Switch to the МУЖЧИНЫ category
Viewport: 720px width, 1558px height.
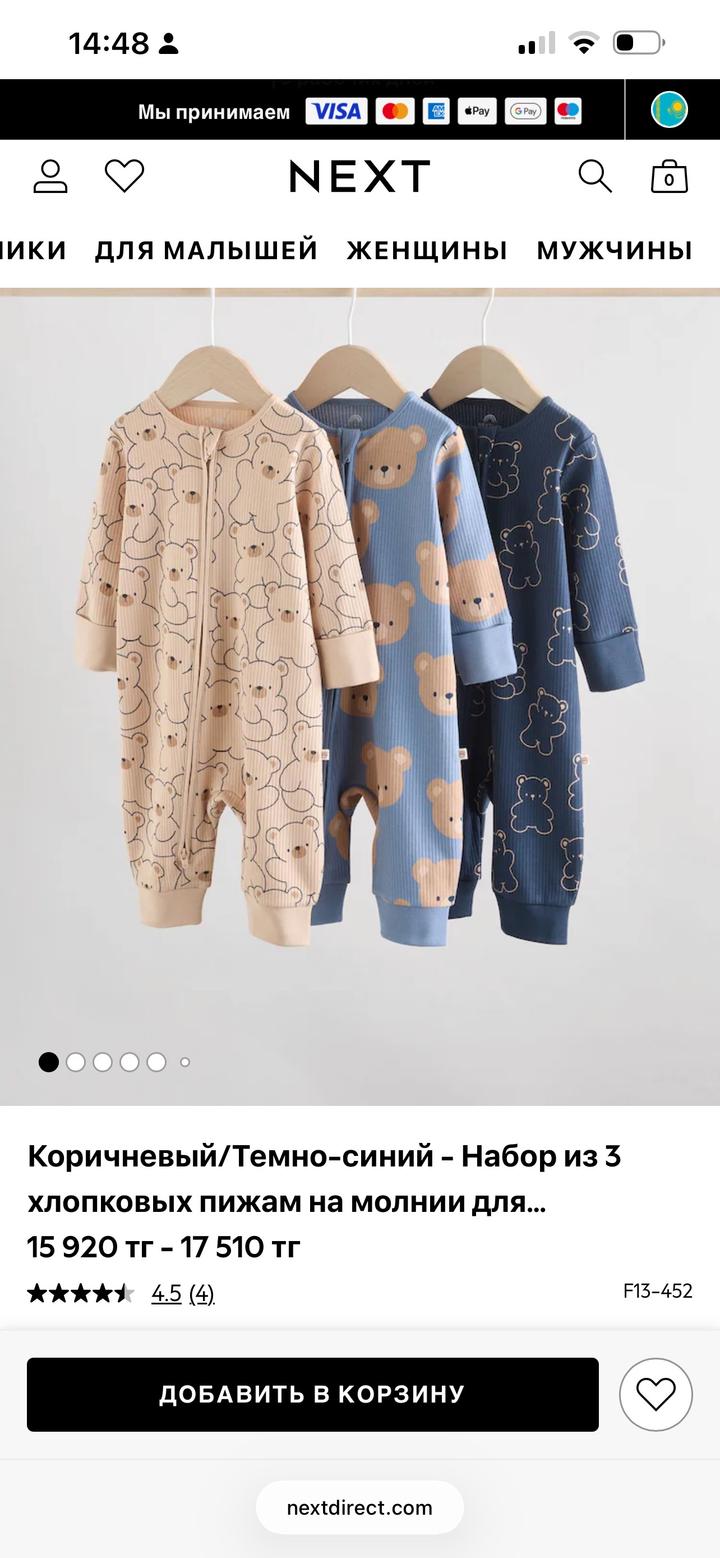pyautogui.click(x=614, y=250)
